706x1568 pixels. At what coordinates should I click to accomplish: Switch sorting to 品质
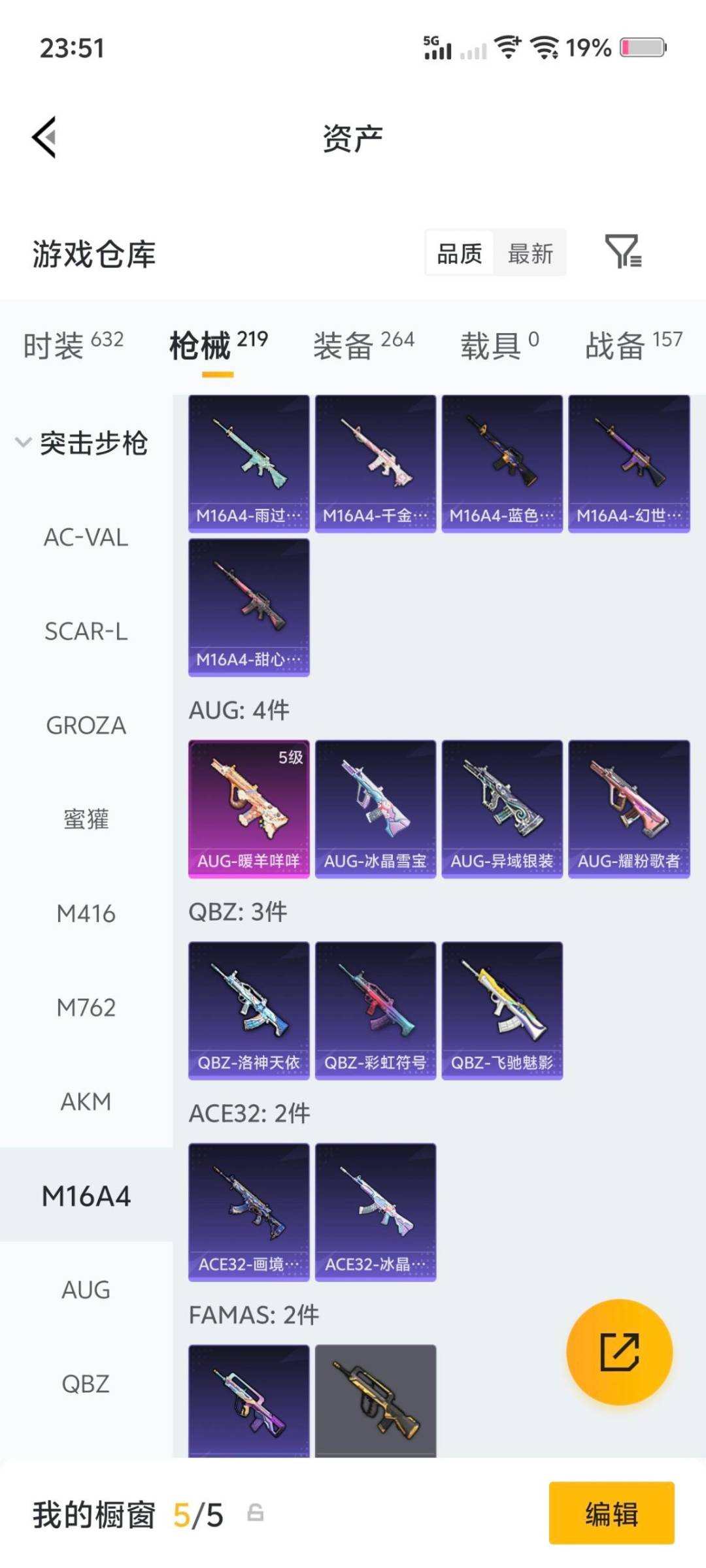pyautogui.click(x=458, y=253)
